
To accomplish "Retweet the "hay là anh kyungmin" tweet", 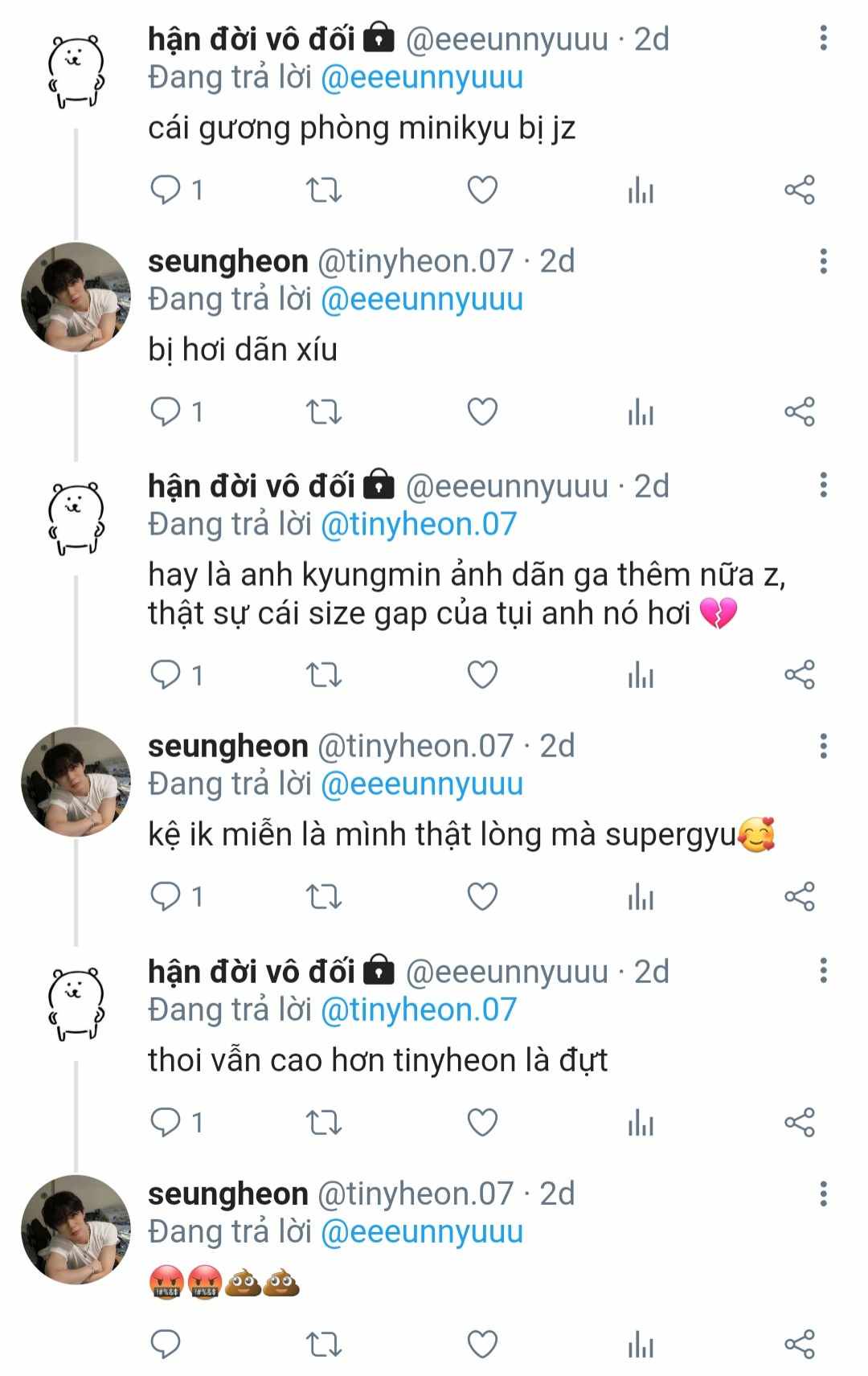I will (324, 675).
